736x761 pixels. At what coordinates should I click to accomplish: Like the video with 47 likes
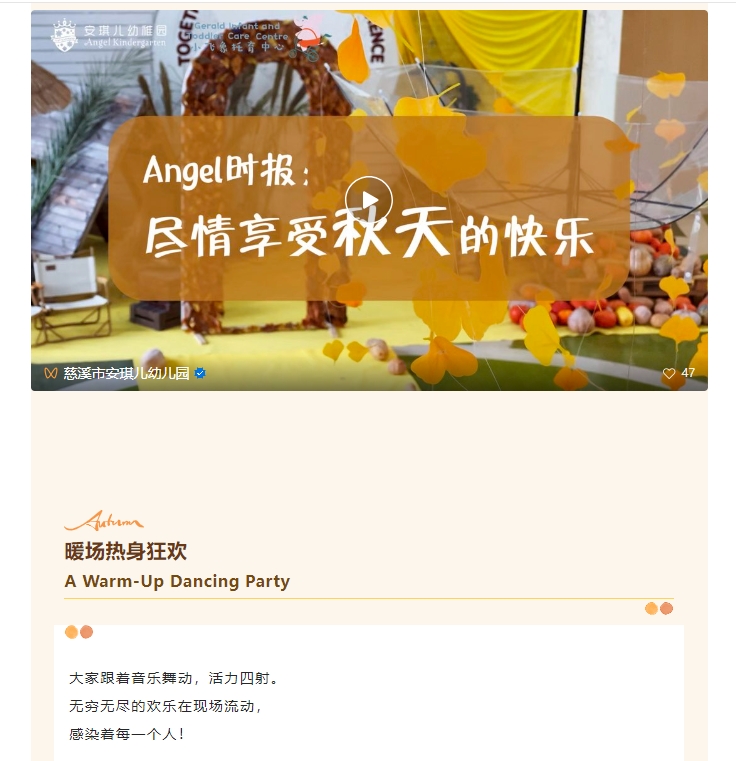click(669, 373)
